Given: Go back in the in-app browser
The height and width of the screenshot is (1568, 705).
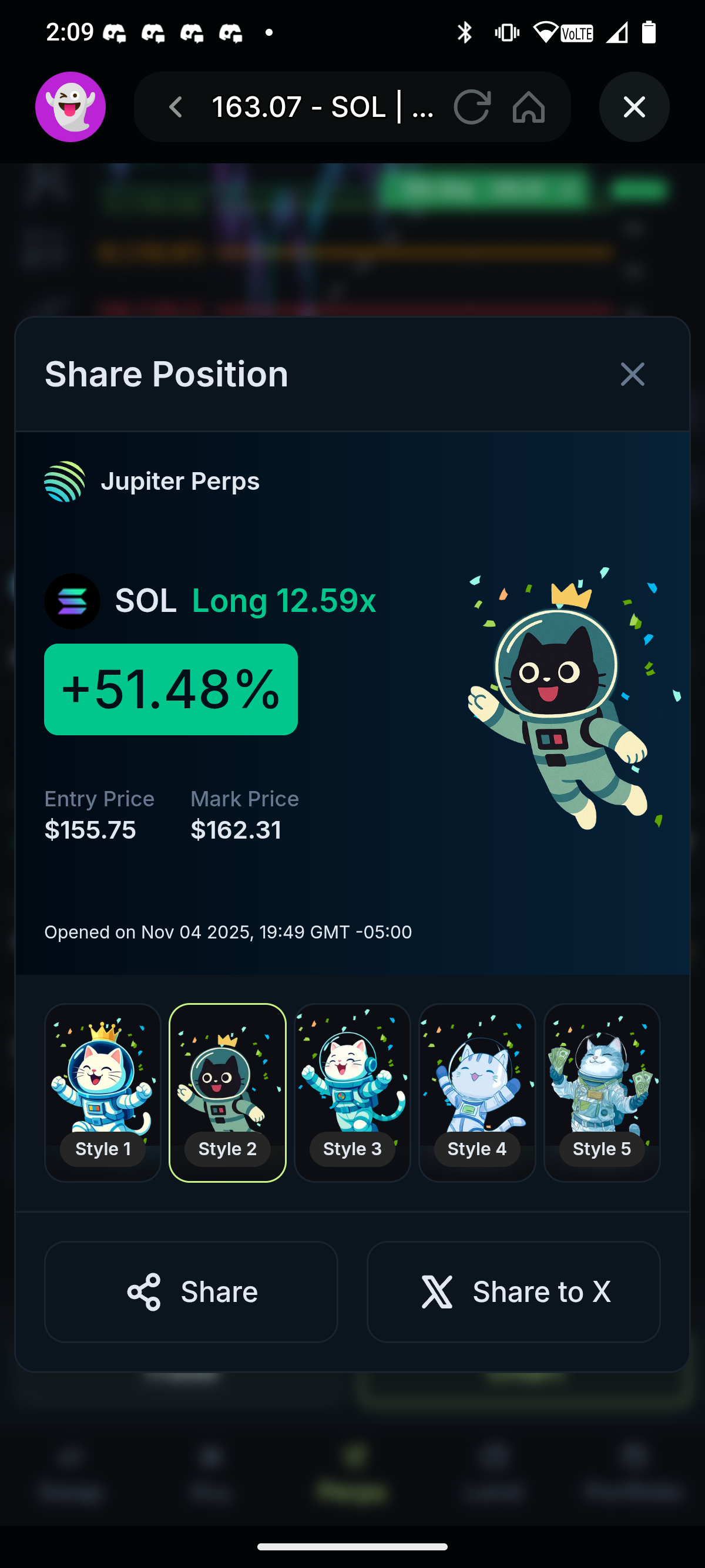Looking at the screenshot, I should (176, 107).
